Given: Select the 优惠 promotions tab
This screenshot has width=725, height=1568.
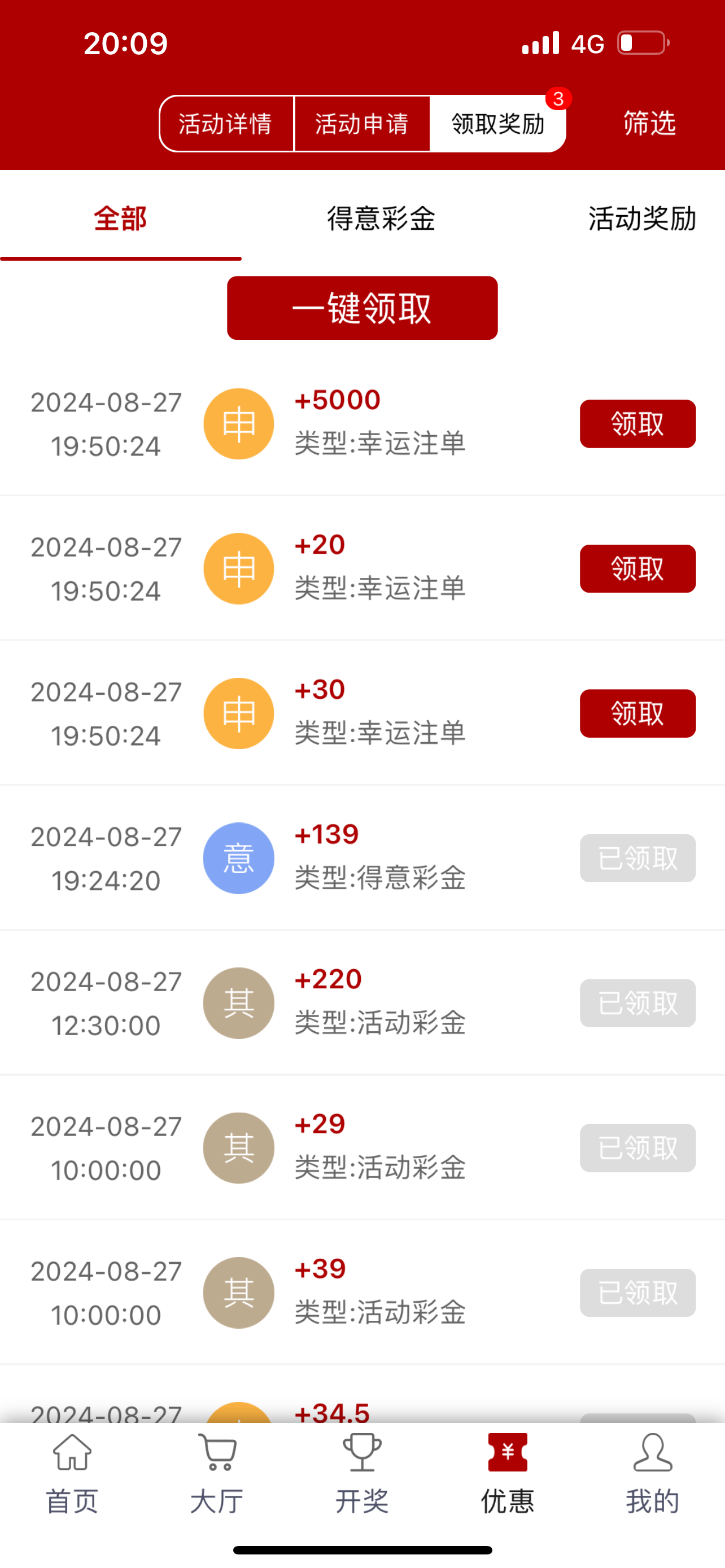Looking at the screenshot, I should coord(507,1474).
